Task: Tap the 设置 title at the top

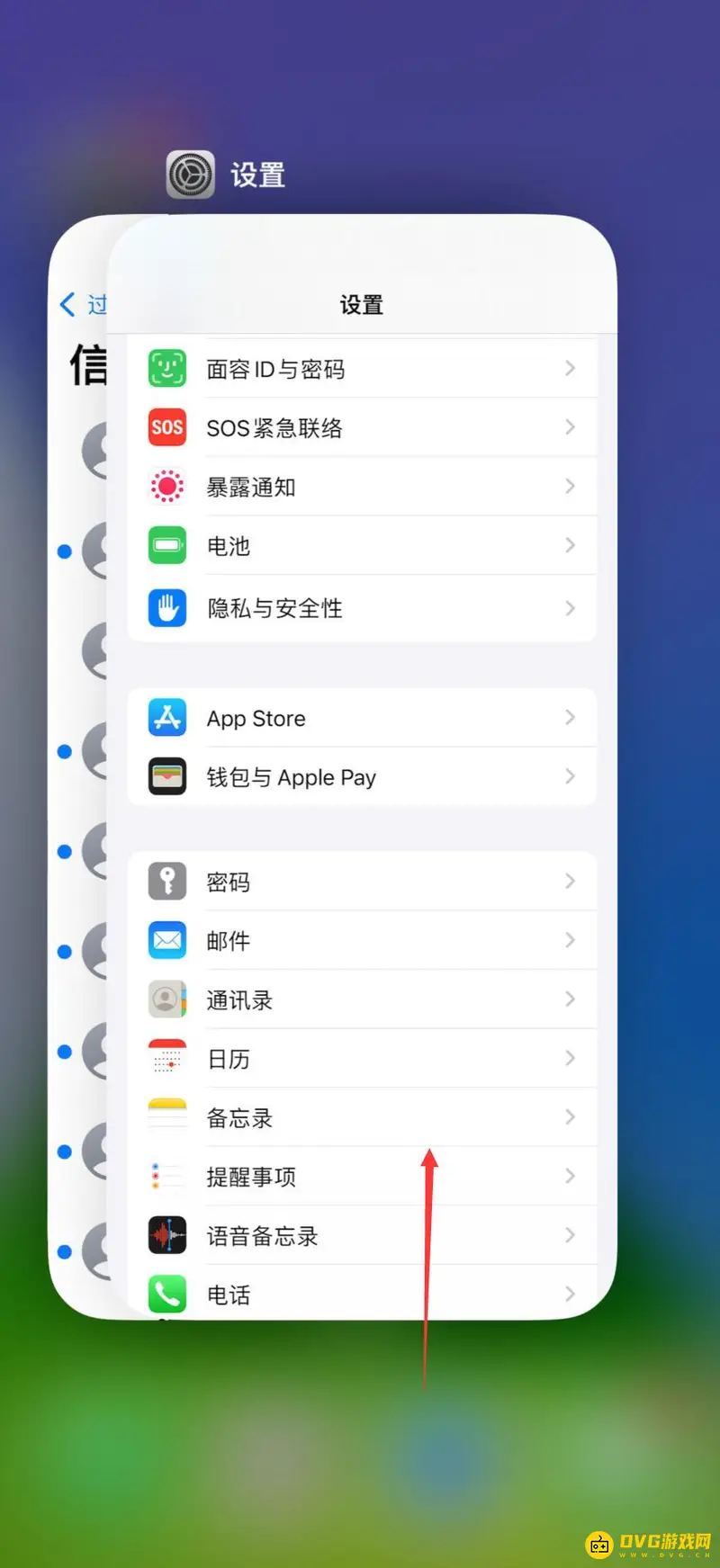Action: (360, 306)
